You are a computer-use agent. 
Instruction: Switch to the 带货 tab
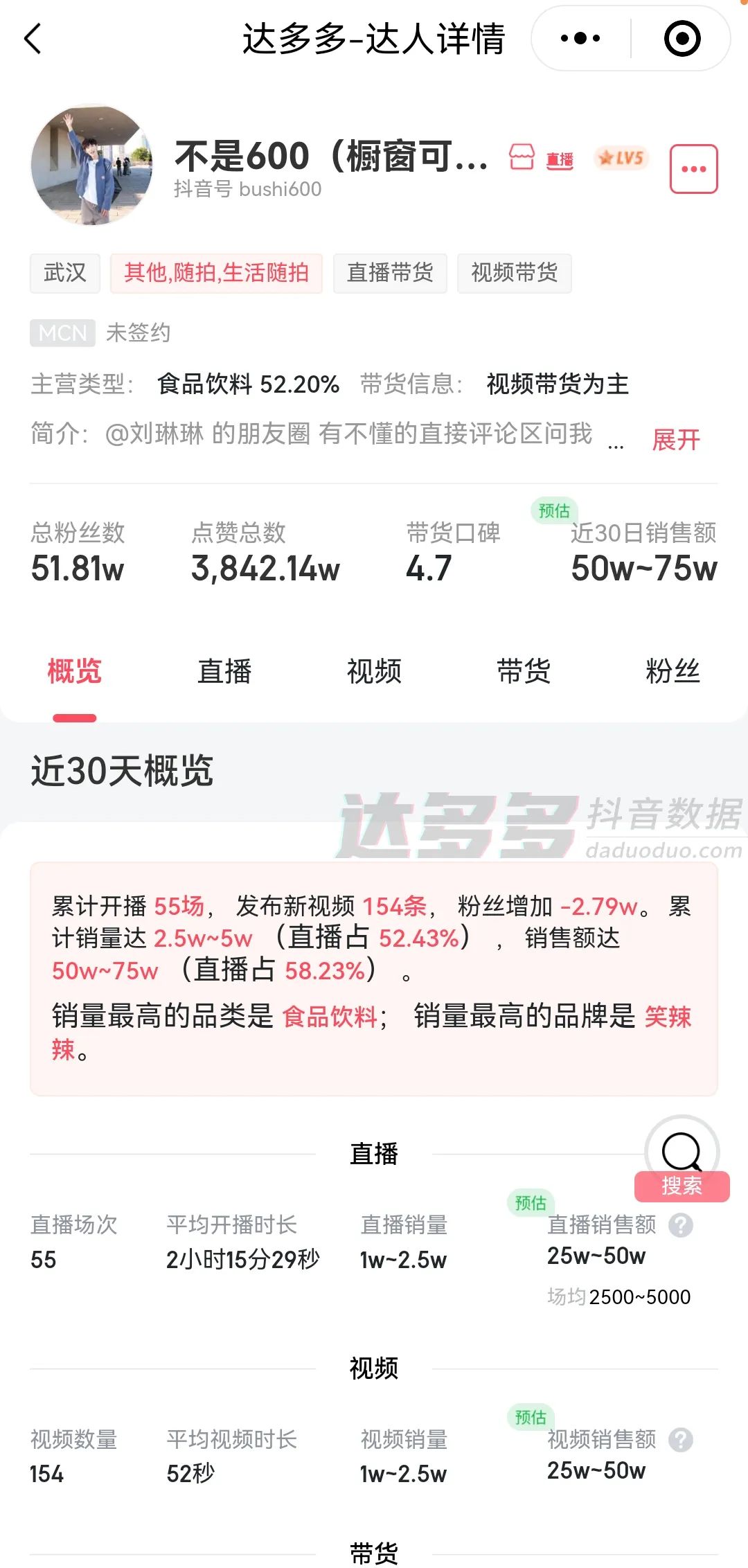(524, 671)
